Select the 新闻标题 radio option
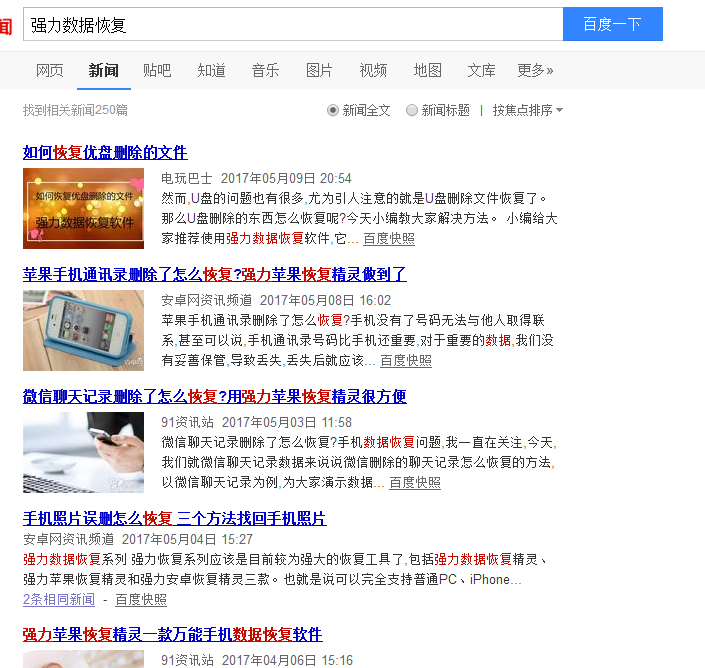 (412, 110)
